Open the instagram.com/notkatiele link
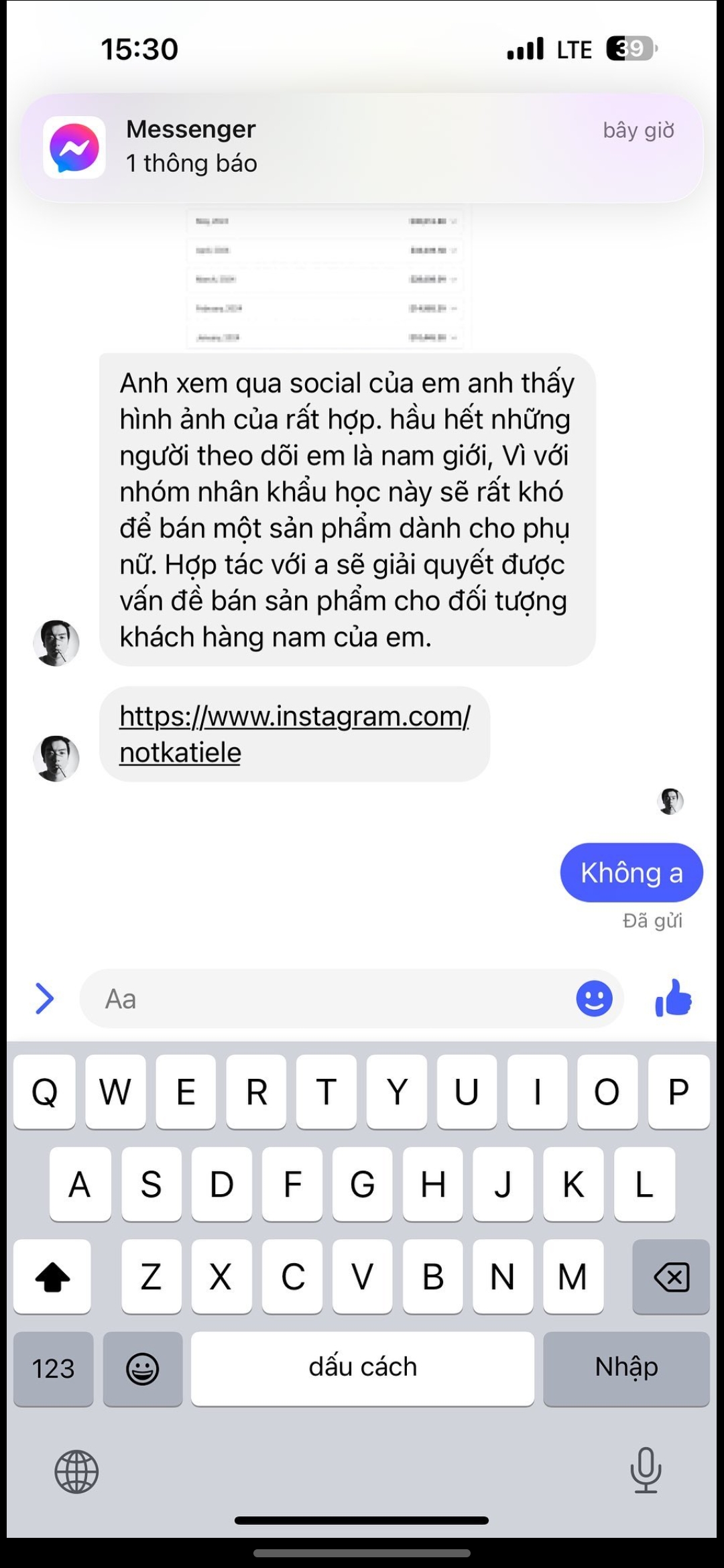This screenshot has height=1568, width=724. pyautogui.click(x=294, y=734)
